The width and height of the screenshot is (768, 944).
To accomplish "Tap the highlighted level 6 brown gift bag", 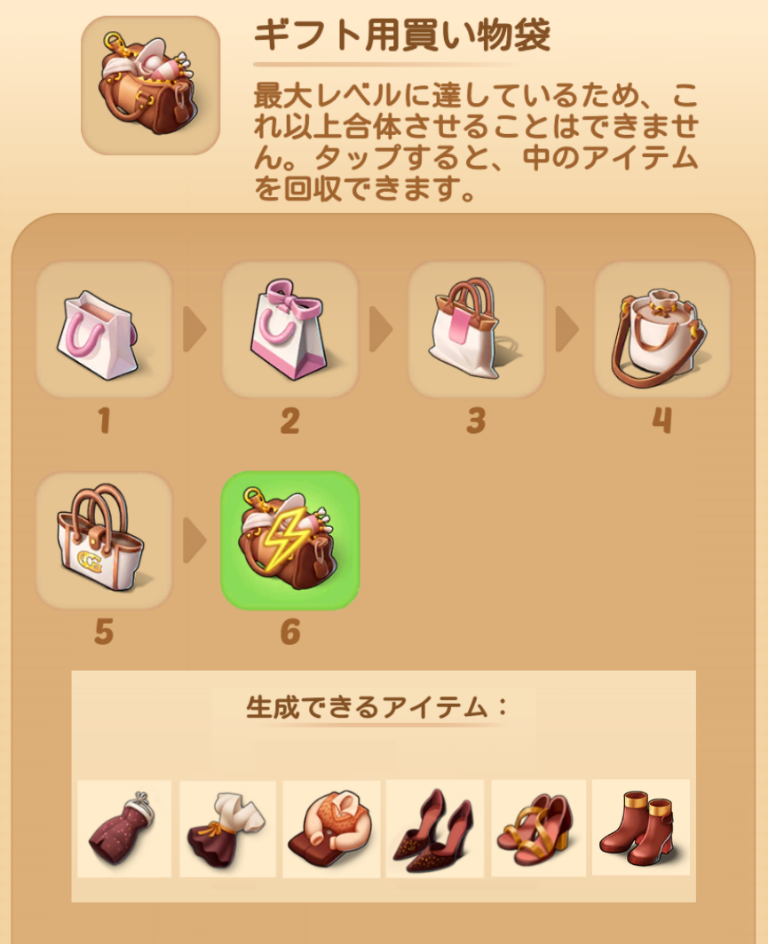I will 289,541.
